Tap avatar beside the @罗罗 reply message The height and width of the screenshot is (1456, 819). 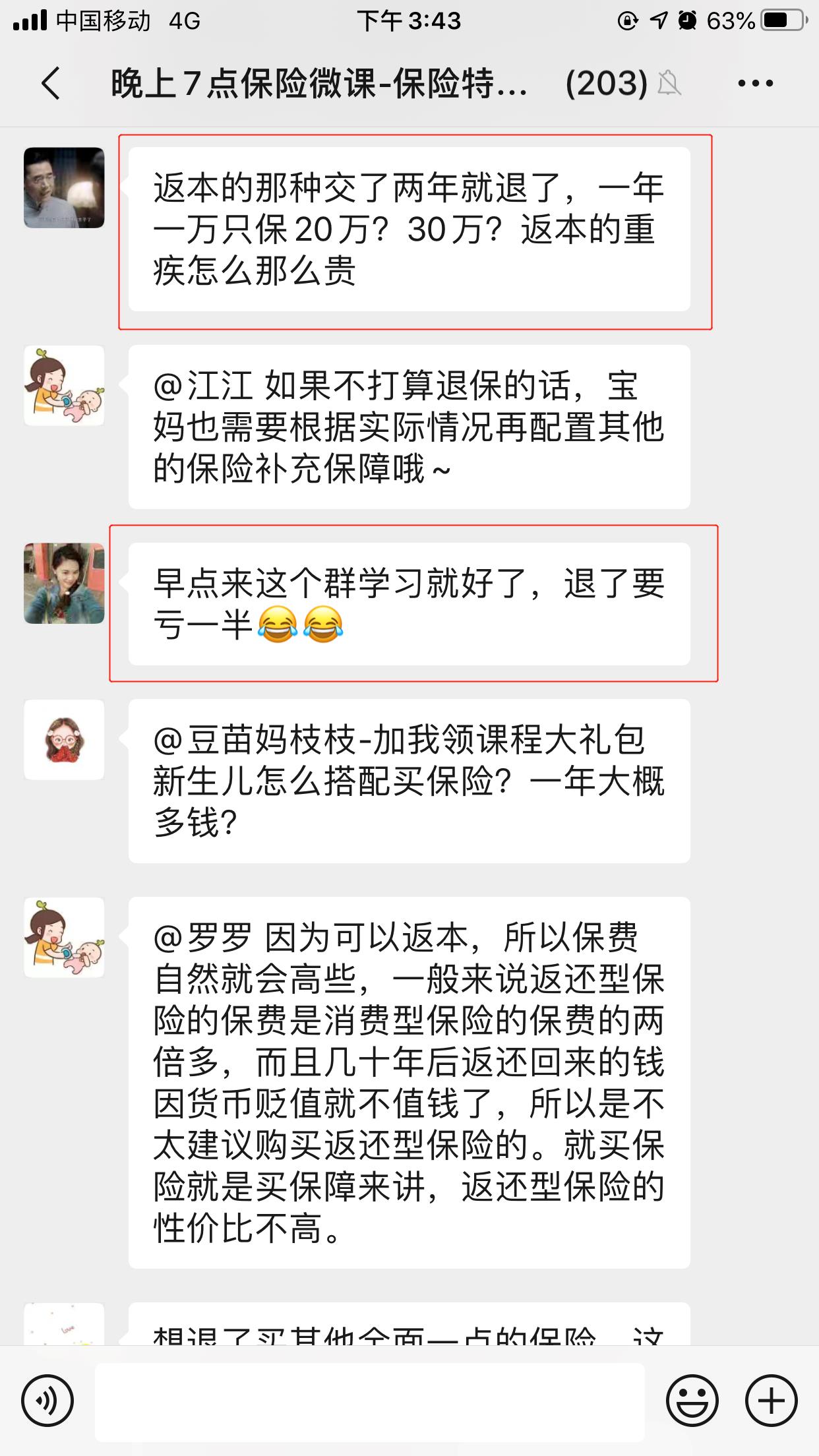pyautogui.click(x=64, y=938)
